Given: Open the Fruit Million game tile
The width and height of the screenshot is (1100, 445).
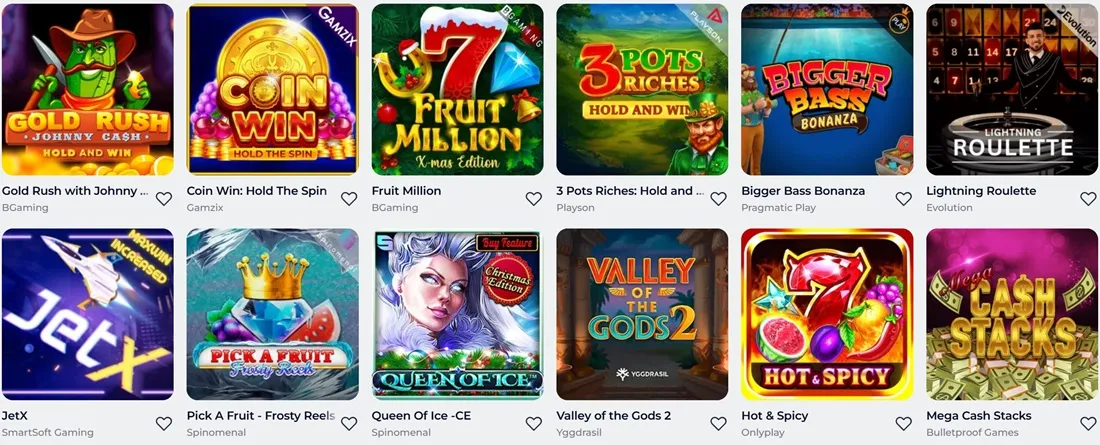Looking at the screenshot, I should [457, 90].
